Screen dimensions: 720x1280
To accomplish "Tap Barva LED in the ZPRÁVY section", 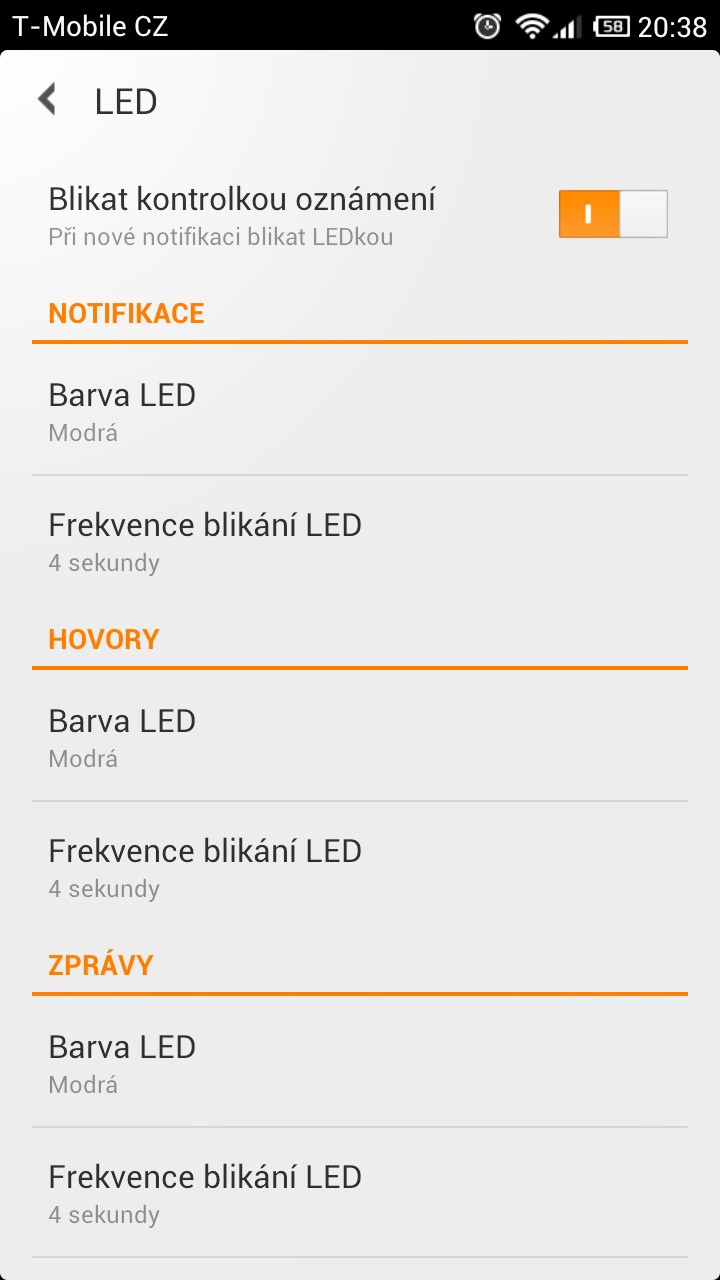I will 360,1062.
